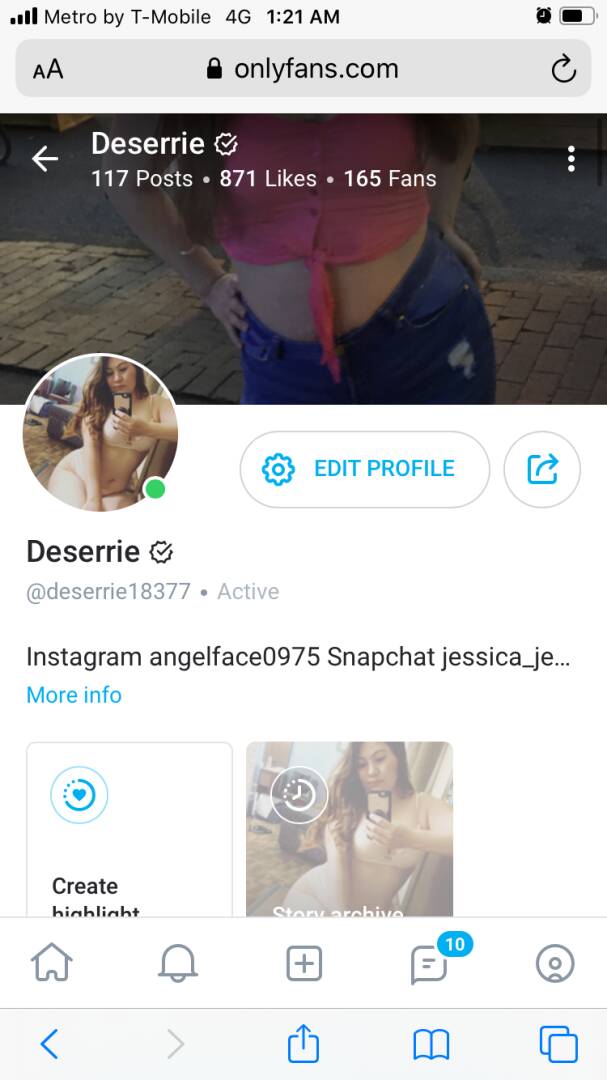Image resolution: width=607 pixels, height=1080 pixels.
Task: Open Safari bookmarks
Action: [x=431, y=1045]
